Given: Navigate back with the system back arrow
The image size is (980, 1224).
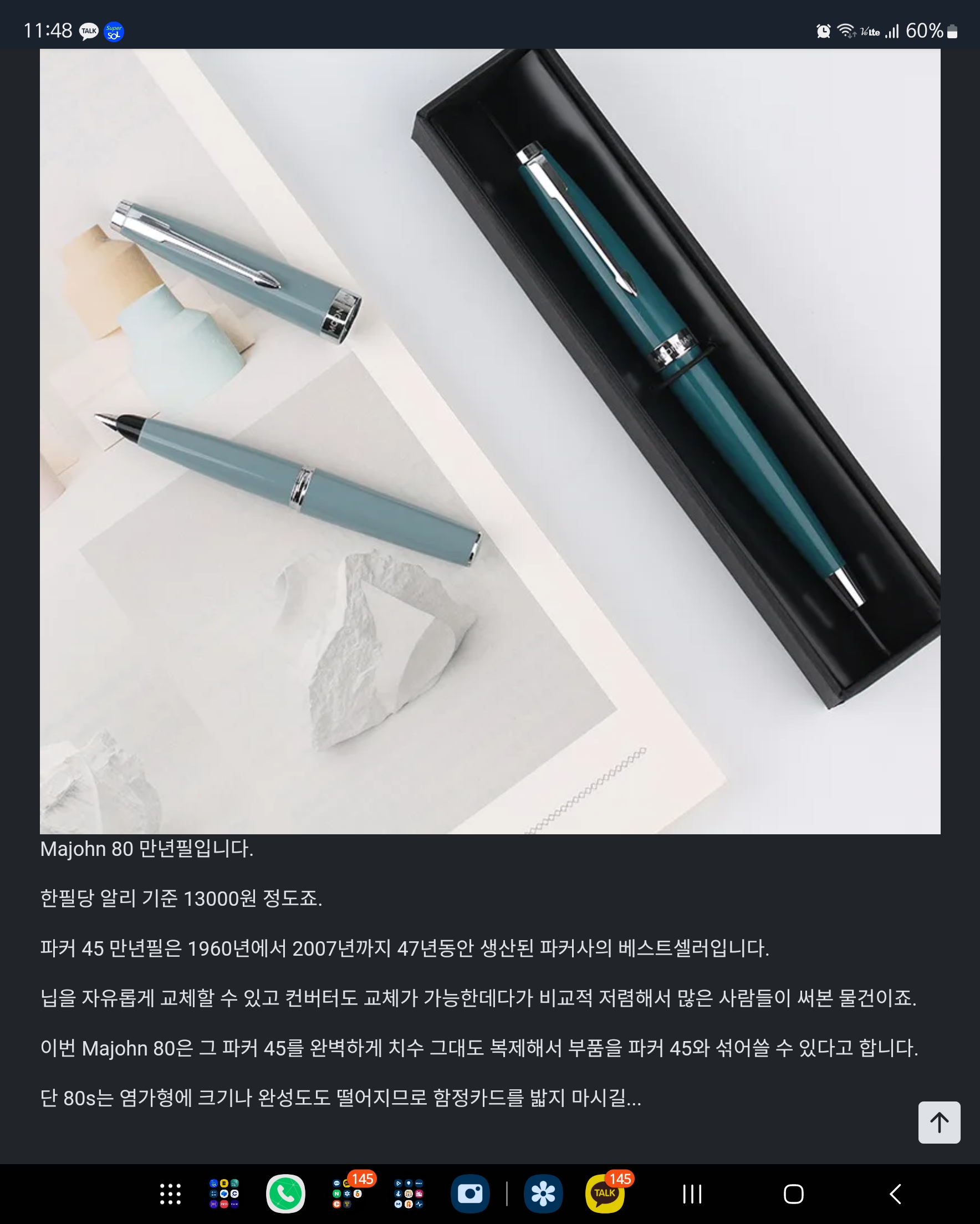Looking at the screenshot, I should (x=895, y=1194).
